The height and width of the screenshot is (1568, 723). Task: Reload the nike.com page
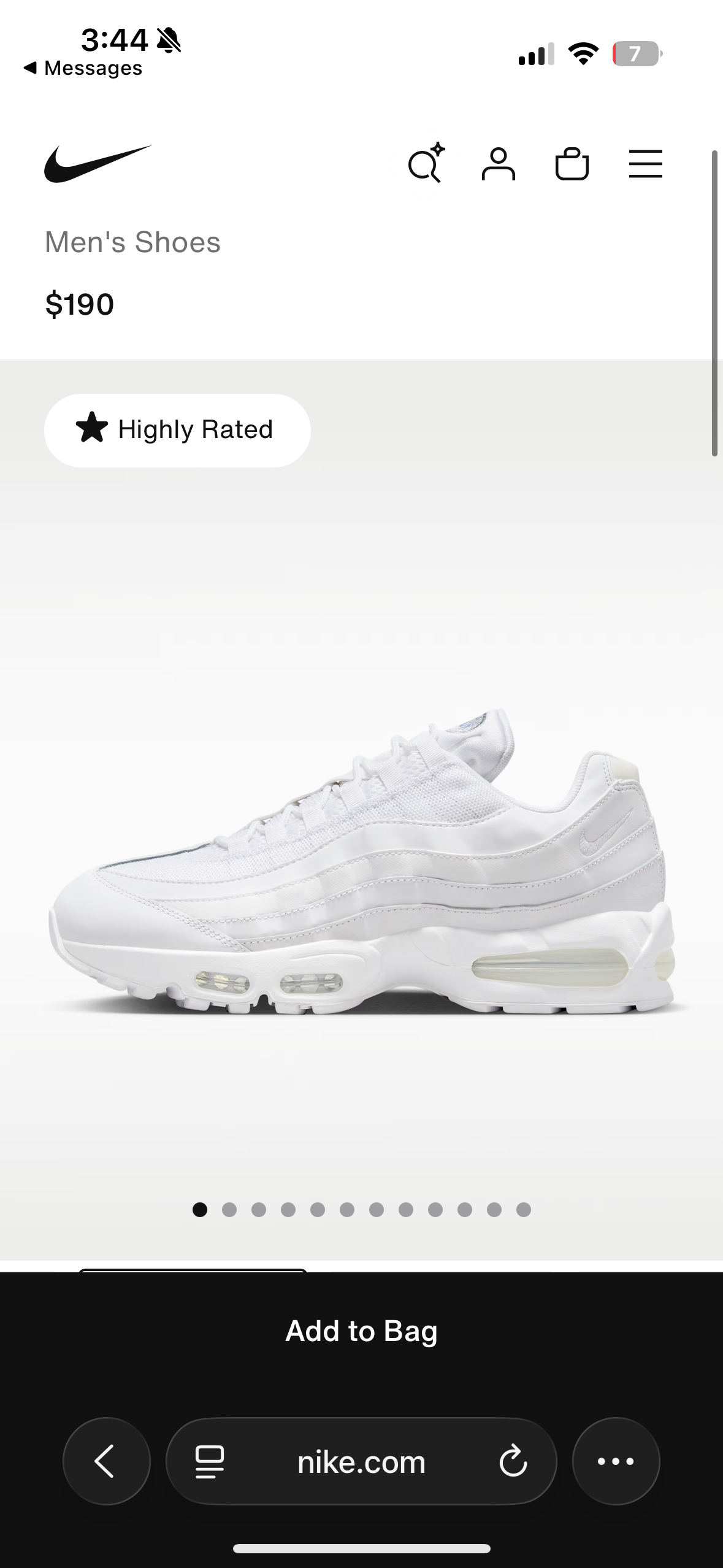tap(513, 1461)
